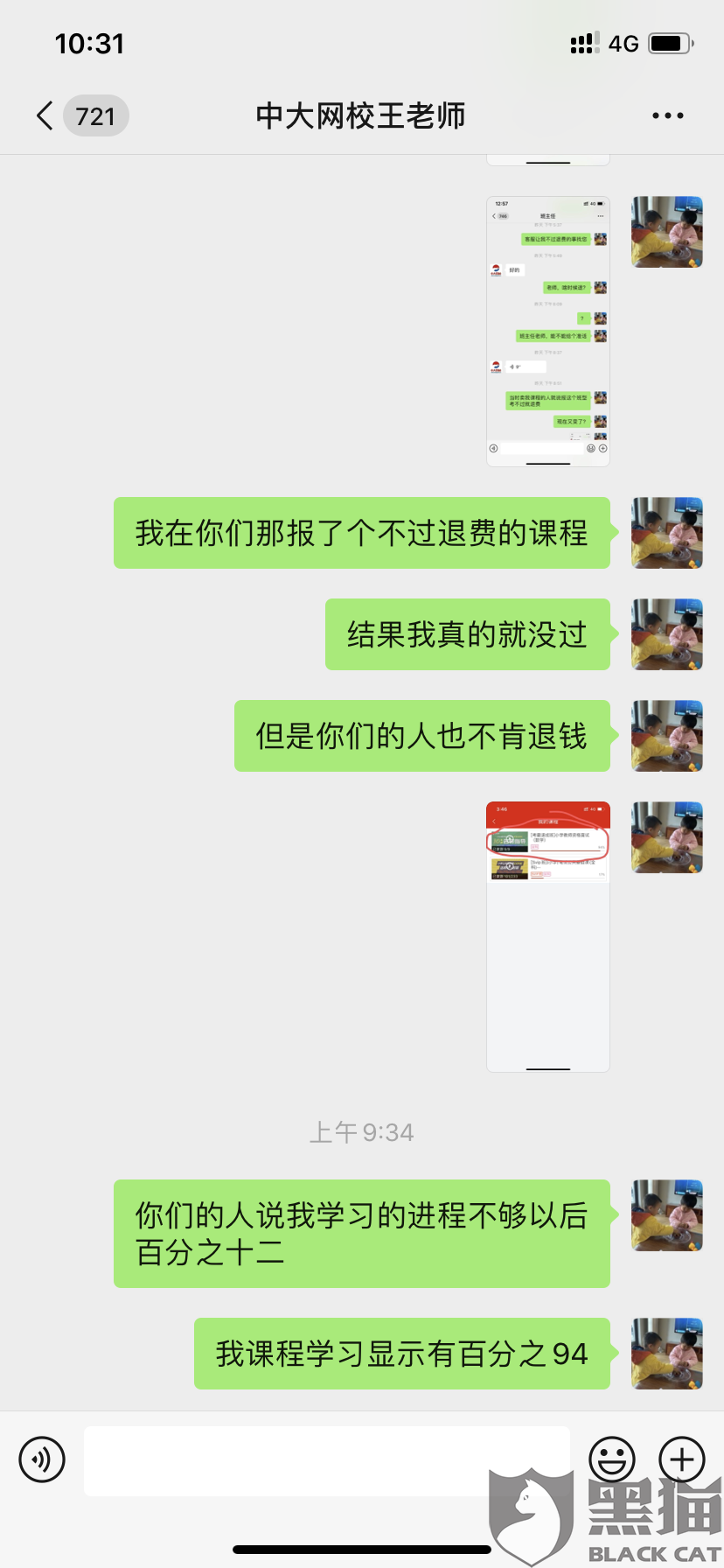Open the chat options three-dot menu
Viewport: 724px width, 1568px height.
pyautogui.click(x=667, y=115)
